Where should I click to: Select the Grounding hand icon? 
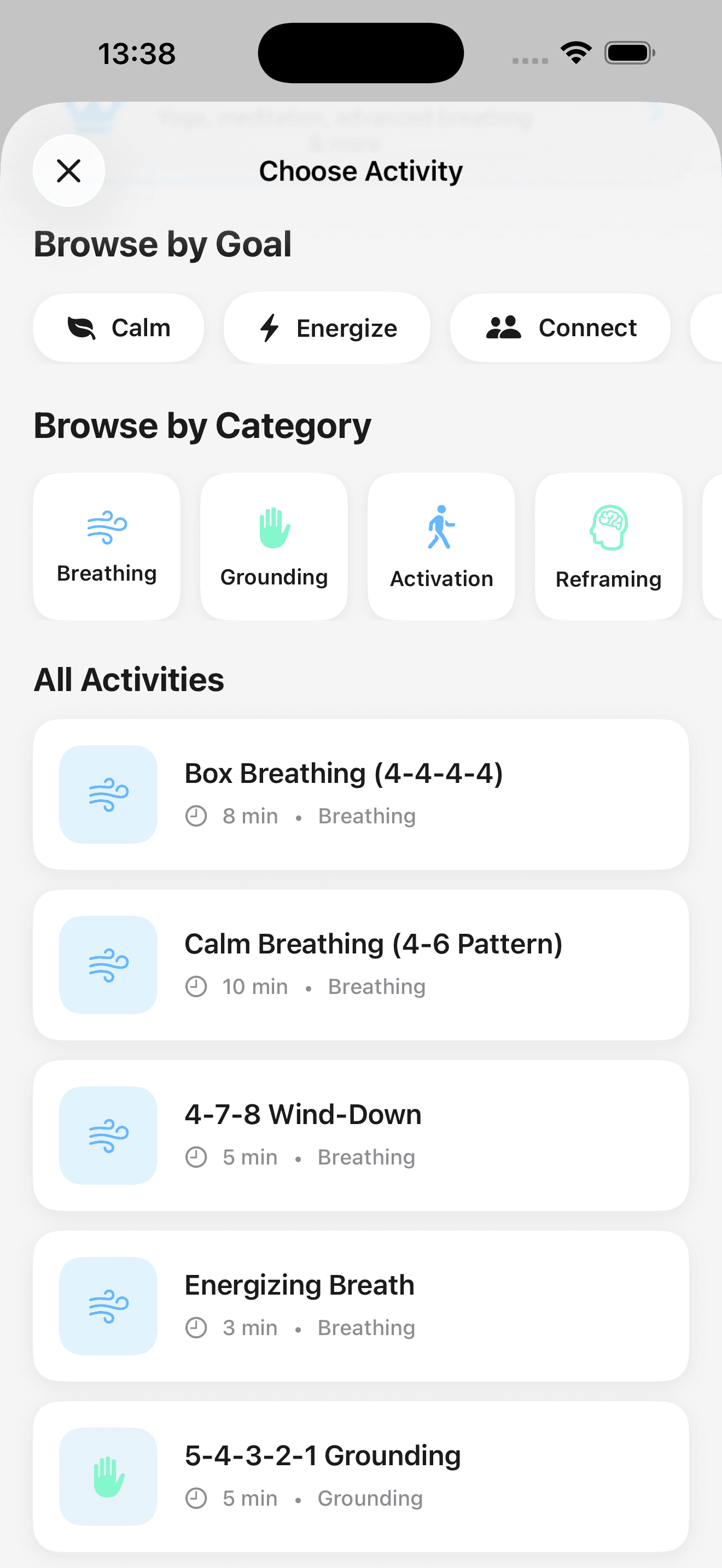273,528
